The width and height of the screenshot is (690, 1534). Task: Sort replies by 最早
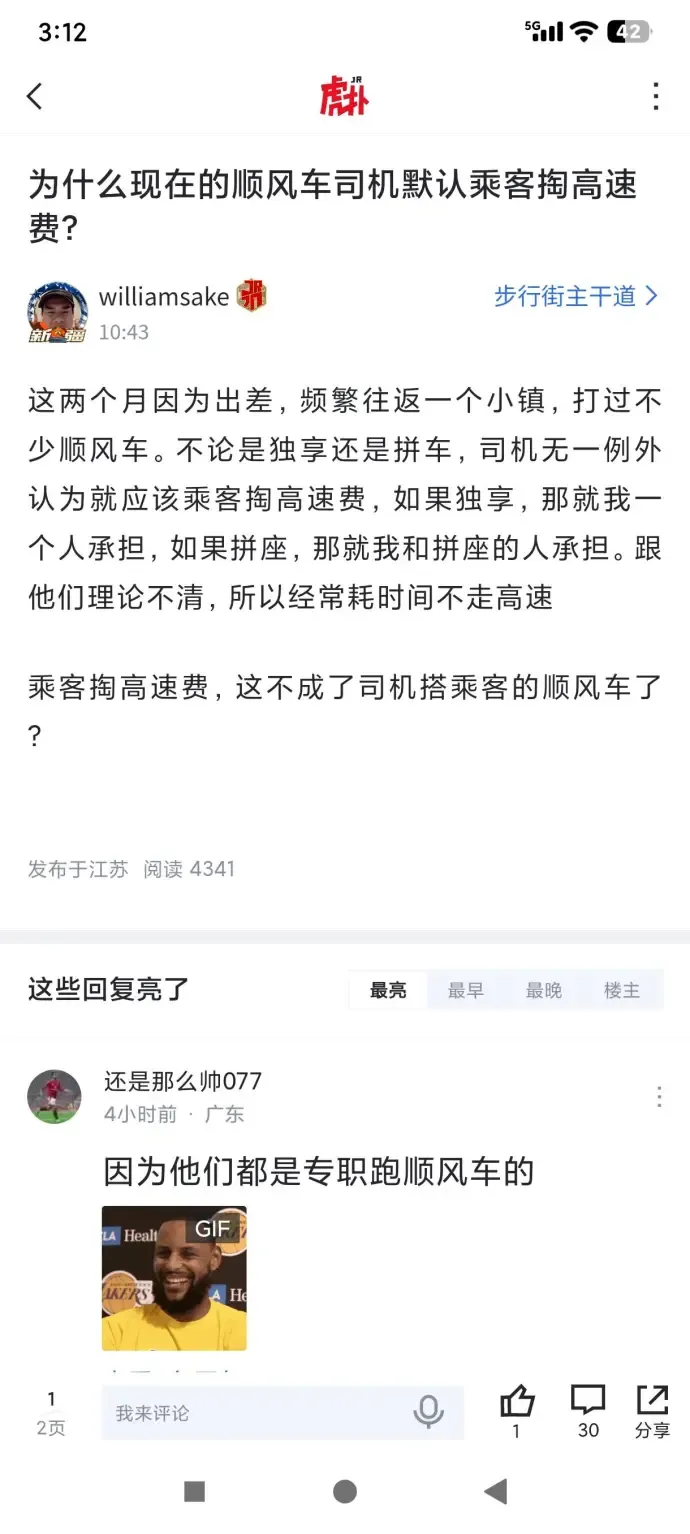[466, 990]
